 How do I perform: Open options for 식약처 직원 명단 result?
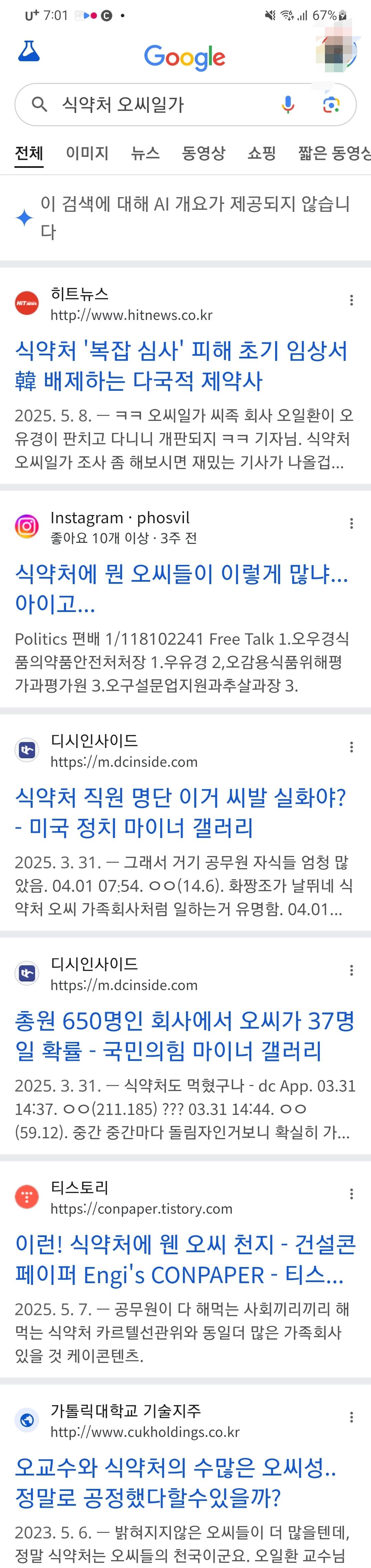[x=351, y=747]
